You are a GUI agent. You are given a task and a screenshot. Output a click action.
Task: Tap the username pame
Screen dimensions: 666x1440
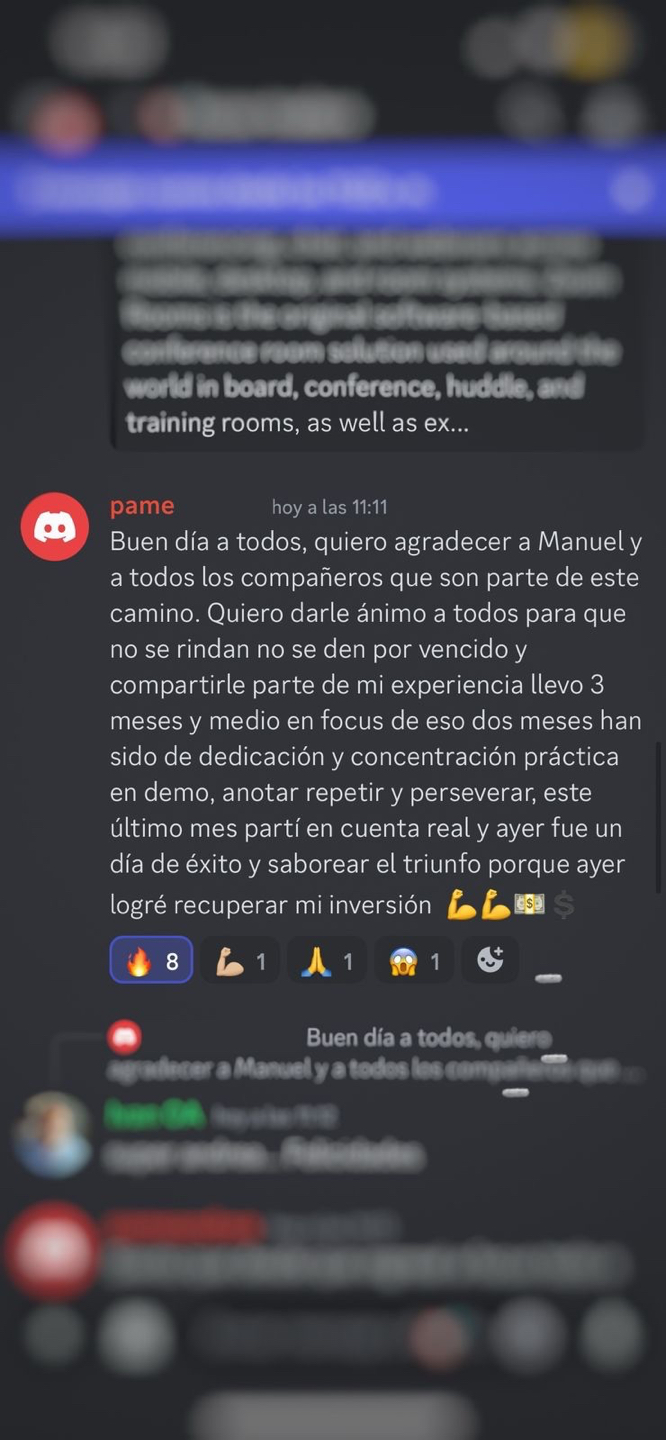[142, 506]
